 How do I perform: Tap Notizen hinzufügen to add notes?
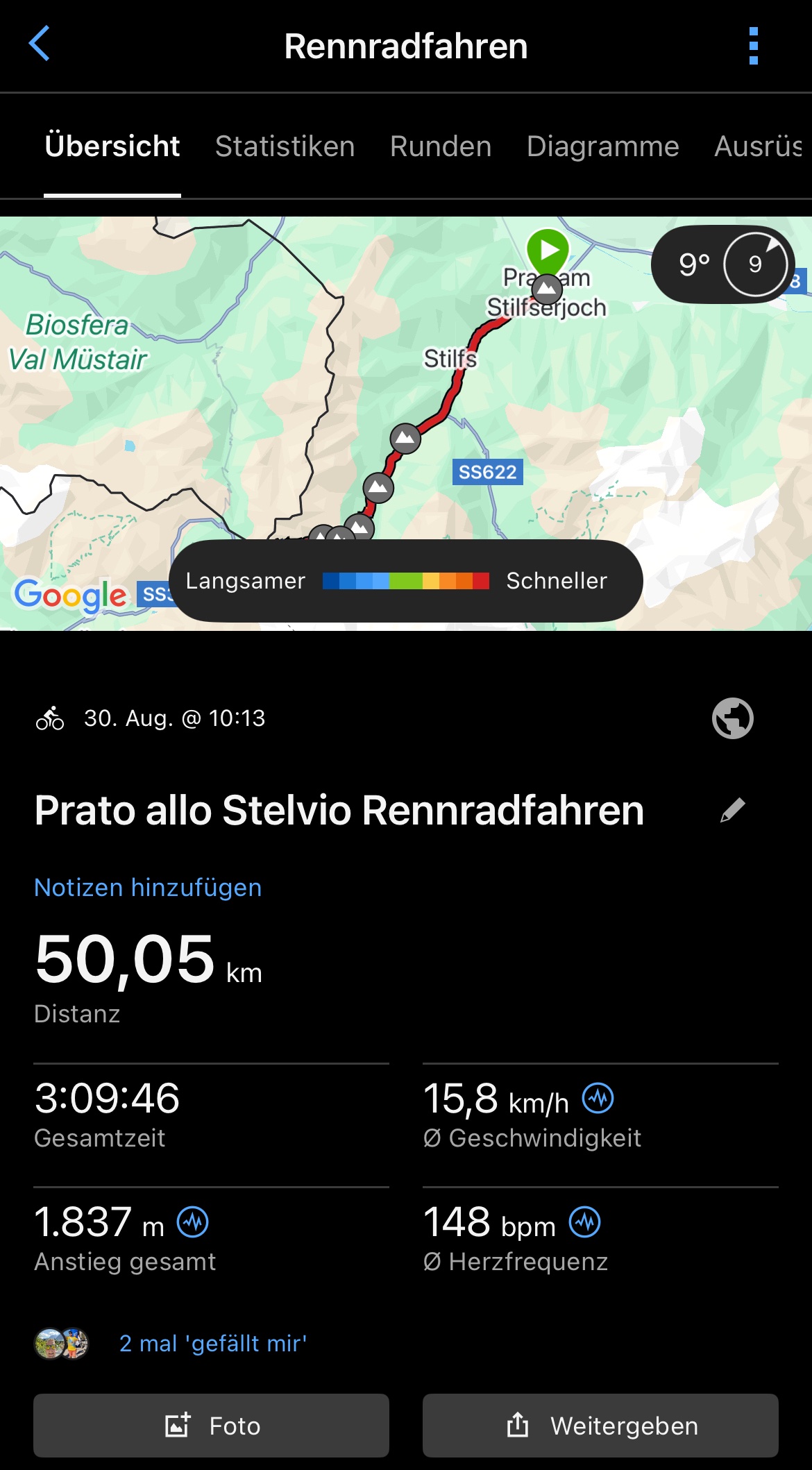pos(148,888)
